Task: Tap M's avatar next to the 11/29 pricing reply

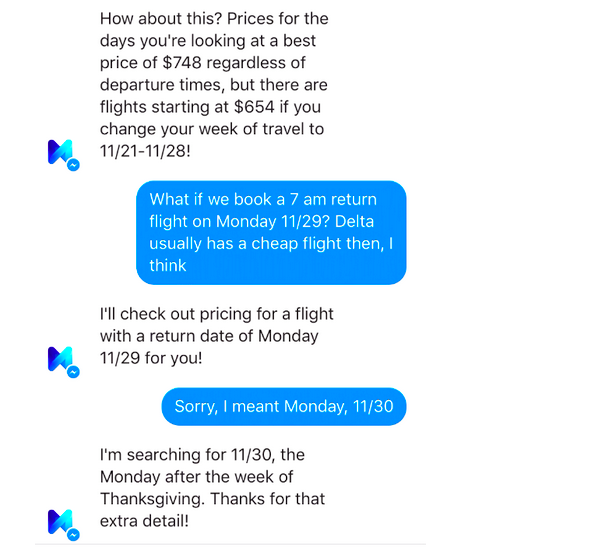Action: tap(62, 360)
